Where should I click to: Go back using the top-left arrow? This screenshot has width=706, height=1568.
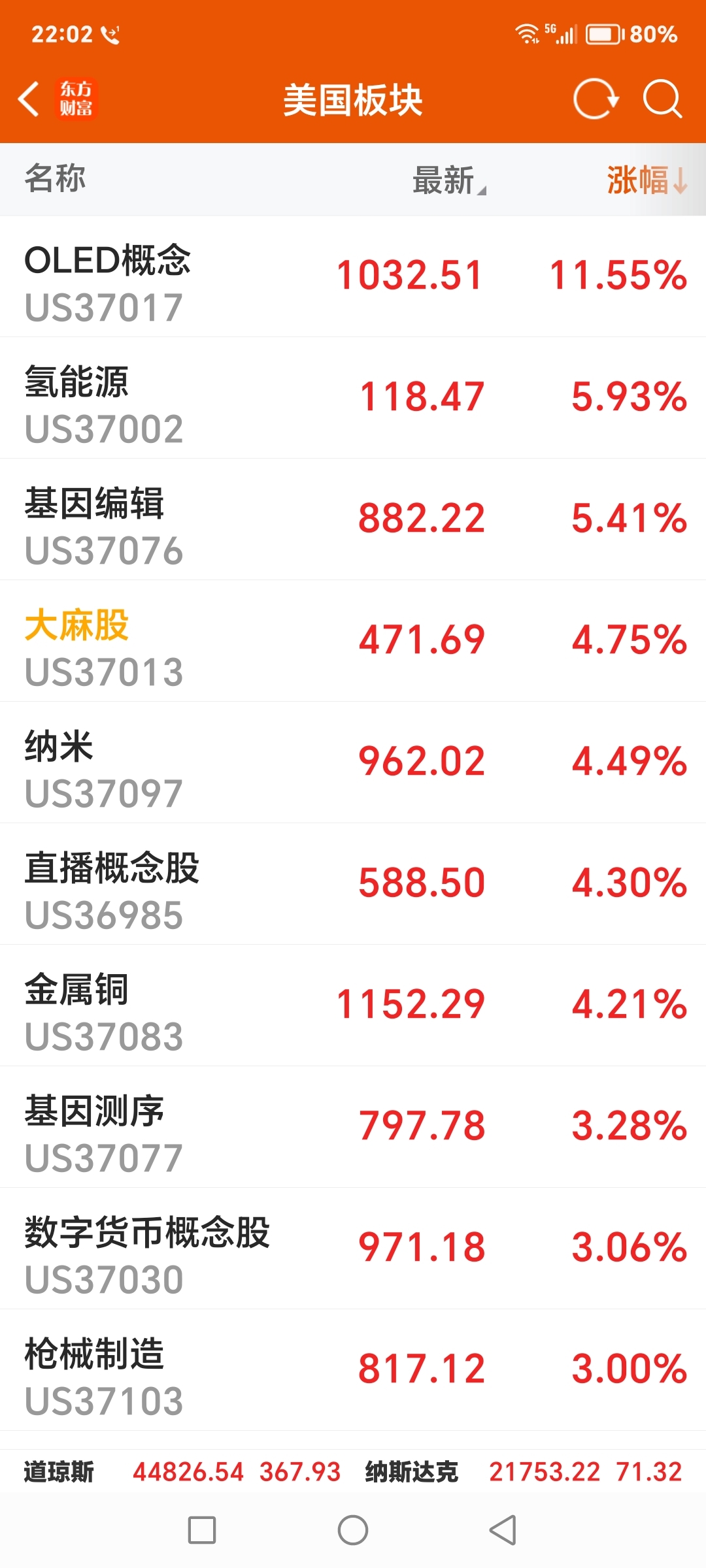point(29,99)
